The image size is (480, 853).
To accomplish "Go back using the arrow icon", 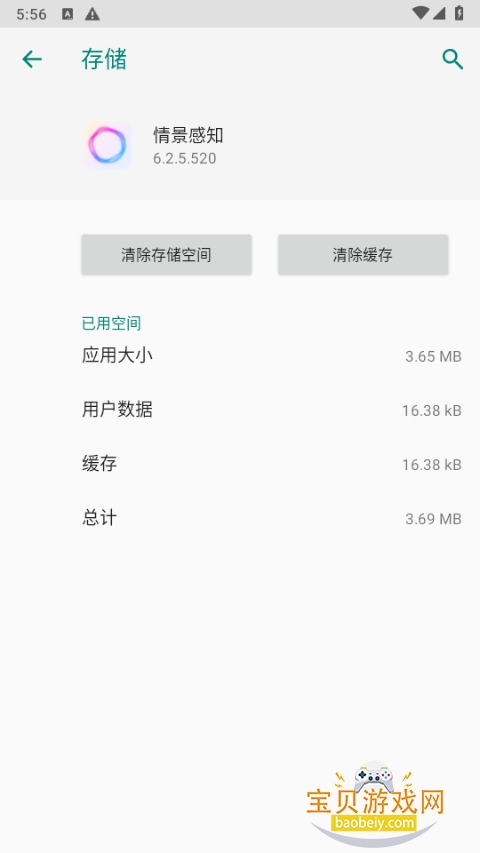I will (x=32, y=59).
